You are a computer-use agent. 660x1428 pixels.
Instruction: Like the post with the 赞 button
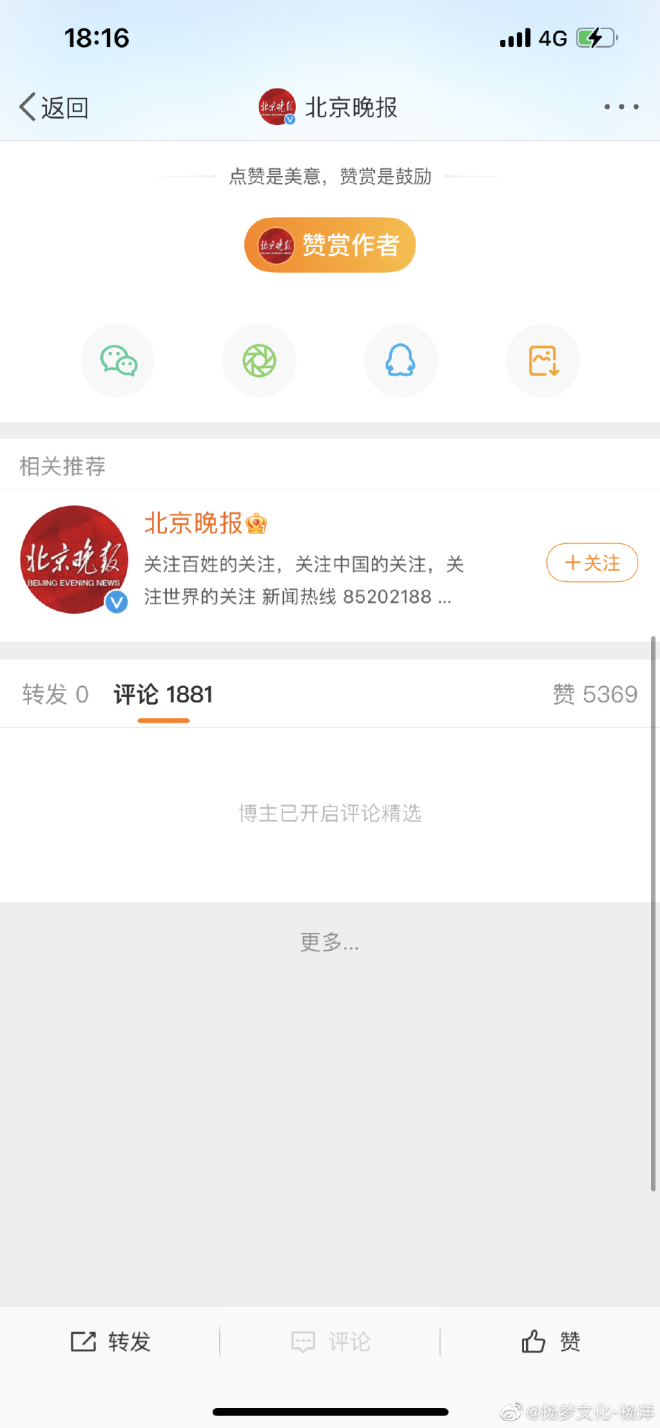550,1342
